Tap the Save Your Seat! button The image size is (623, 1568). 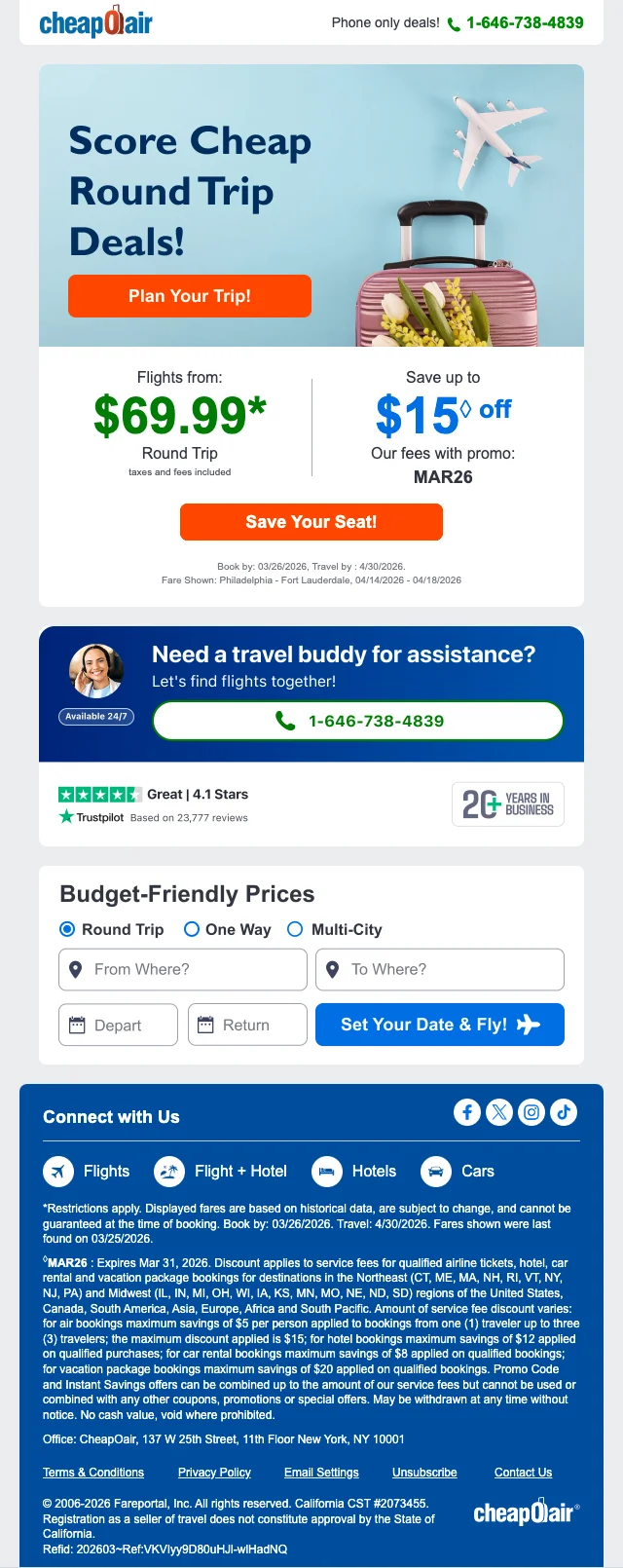pos(311,522)
